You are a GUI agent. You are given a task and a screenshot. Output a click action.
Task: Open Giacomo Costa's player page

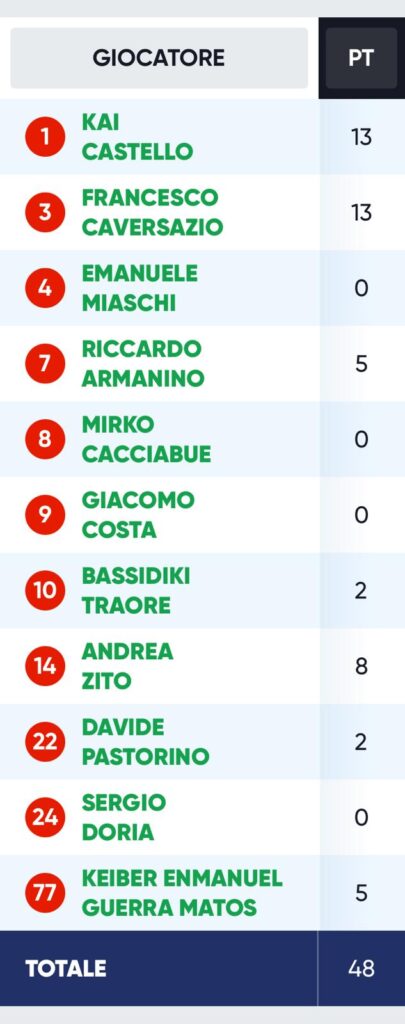tap(138, 515)
